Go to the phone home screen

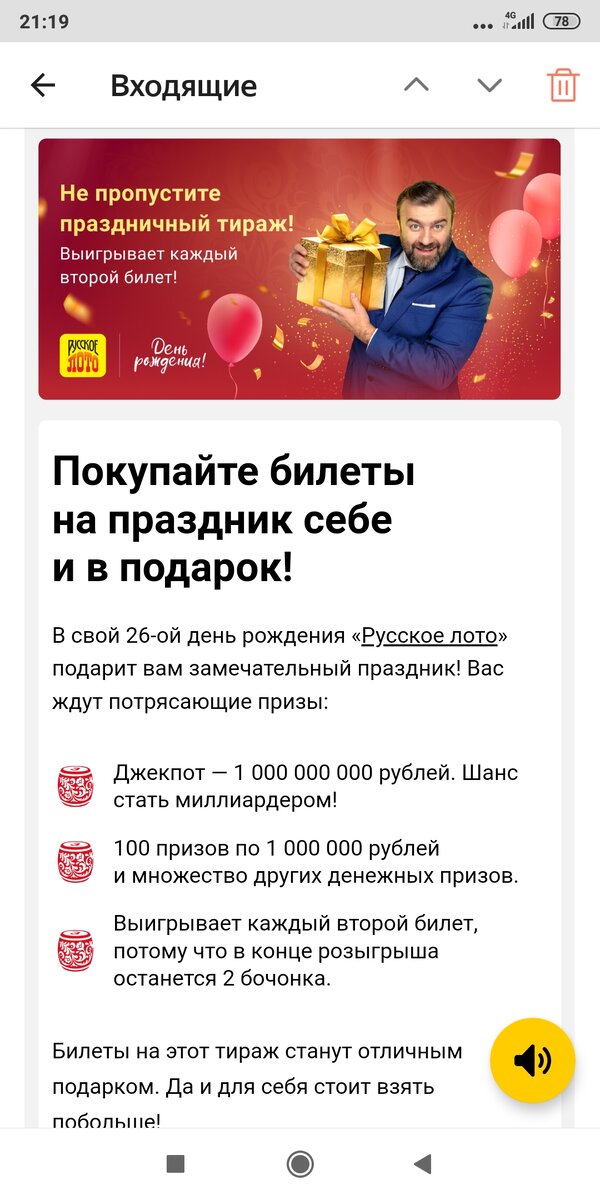tap(299, 1163)
